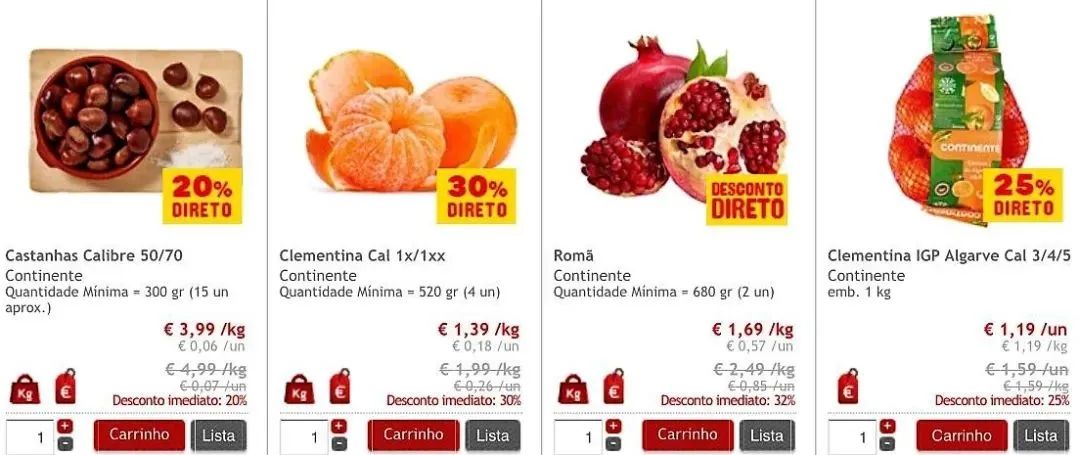Image resolution: width=1080 pixels, height=455 pixels.
Task: Add Castanhas Calibre 50/70 to Carrinho
Action: point(139,435)
